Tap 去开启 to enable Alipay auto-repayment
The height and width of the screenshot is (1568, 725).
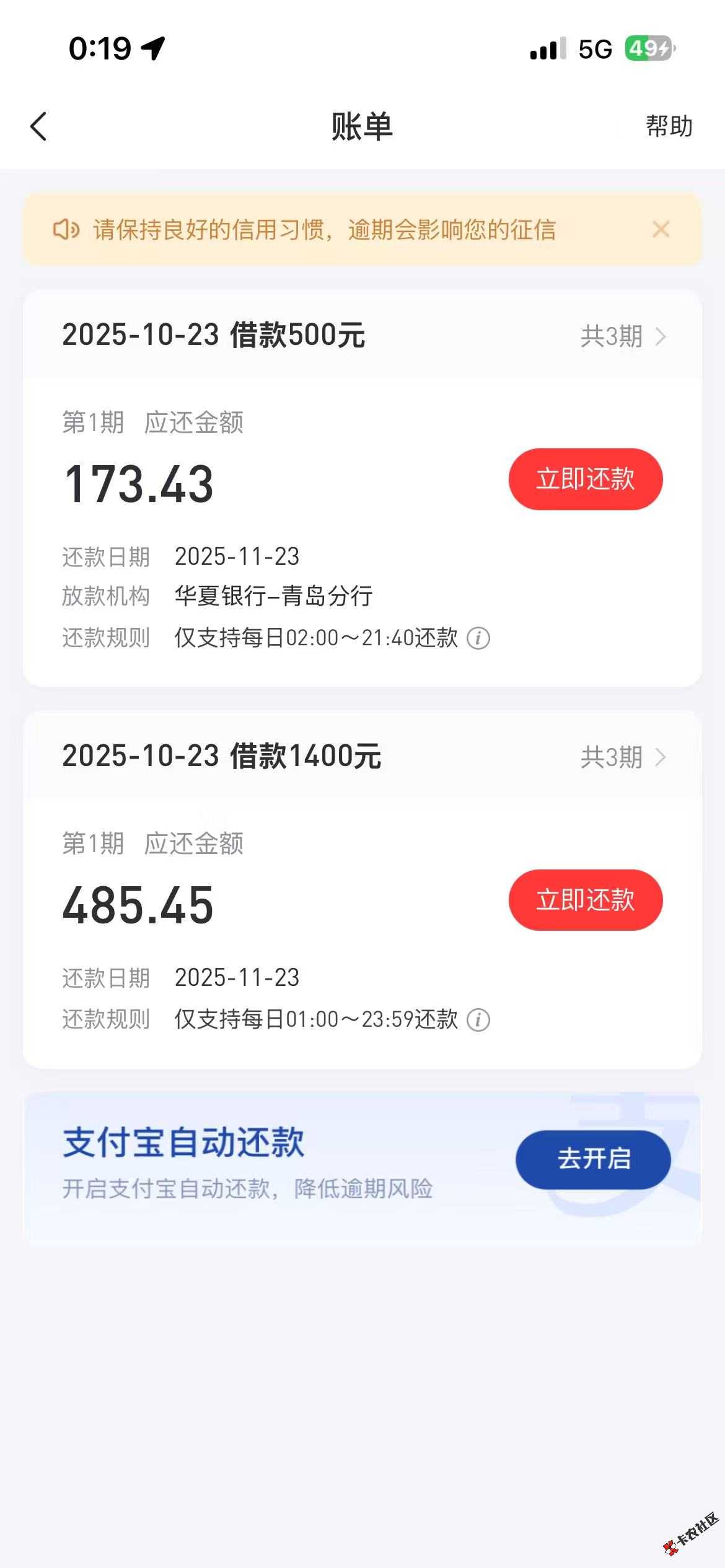coord(592,1159)
